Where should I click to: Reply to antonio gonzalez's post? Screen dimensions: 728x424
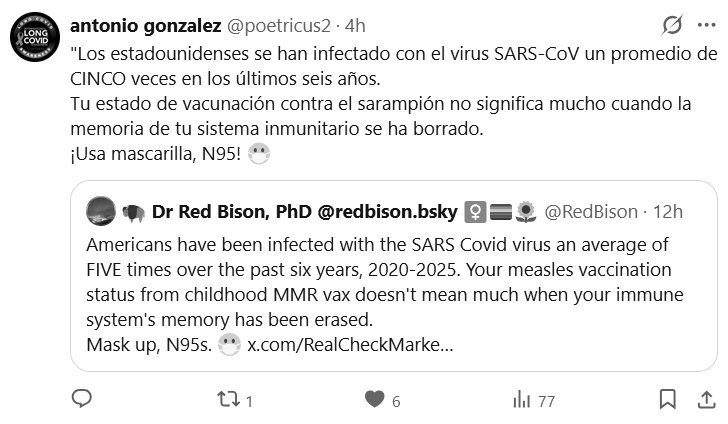(83, 399)
